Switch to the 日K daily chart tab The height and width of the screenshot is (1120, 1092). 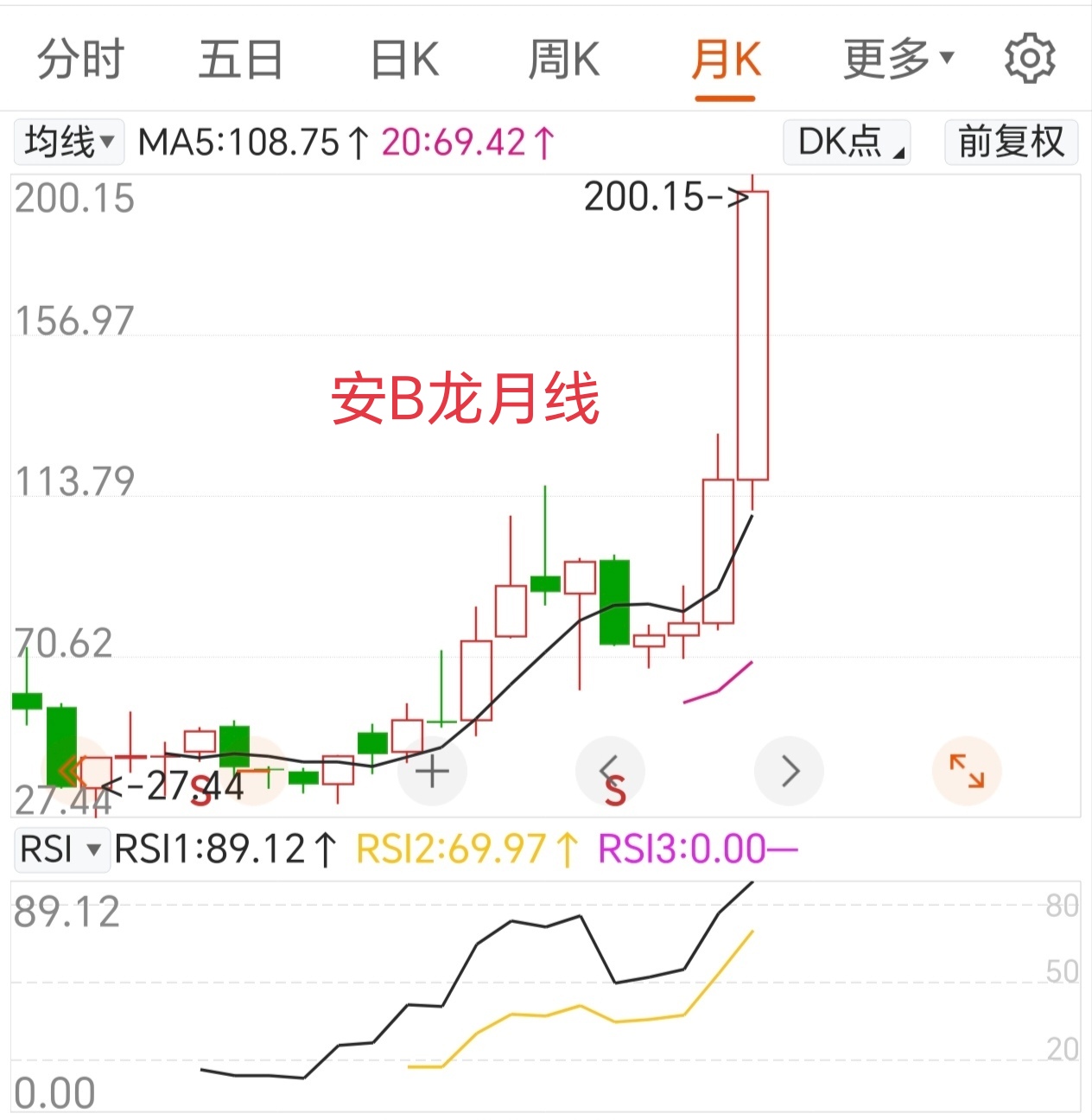406,58
